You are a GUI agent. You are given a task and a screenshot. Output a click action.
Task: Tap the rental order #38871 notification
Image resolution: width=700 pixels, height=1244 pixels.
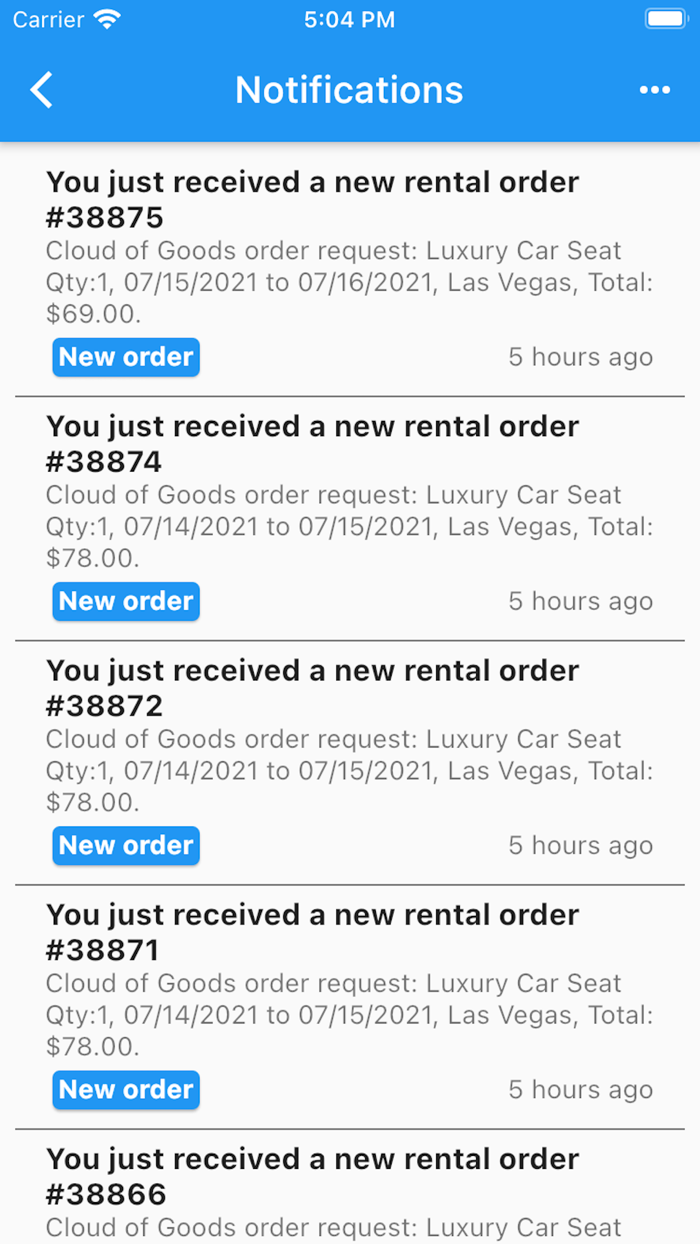coord(350,1000)
